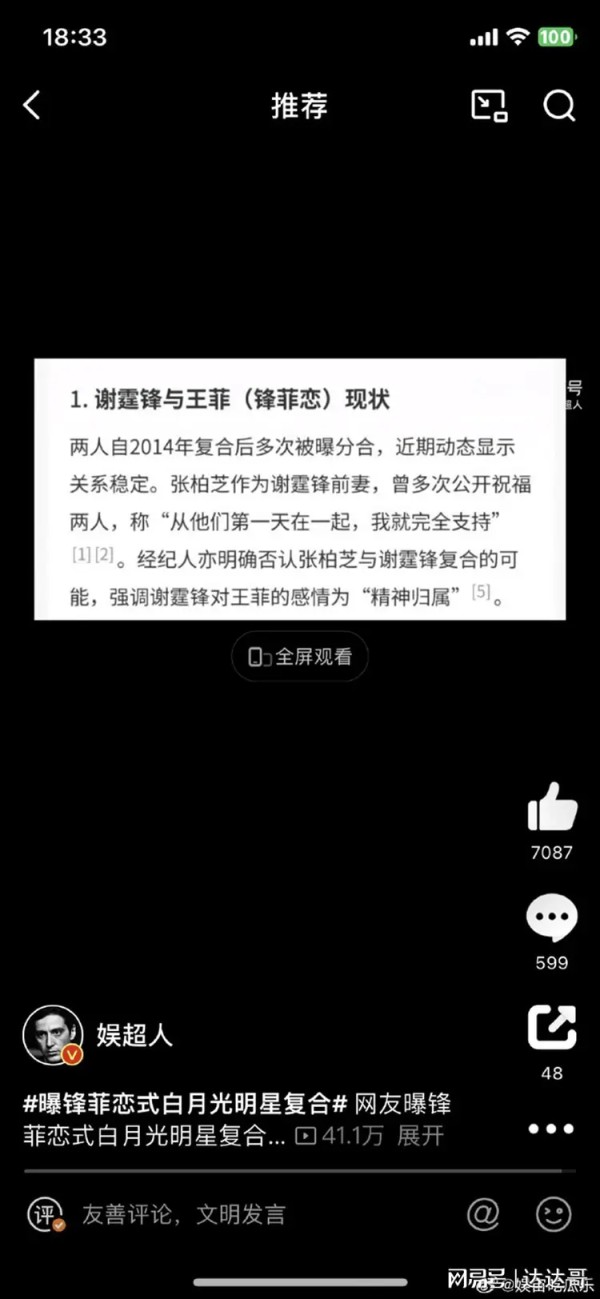Viewport: 600px width, 1299px height.
Task: Open the three-dot more menu
Action: coord(552,1129)
